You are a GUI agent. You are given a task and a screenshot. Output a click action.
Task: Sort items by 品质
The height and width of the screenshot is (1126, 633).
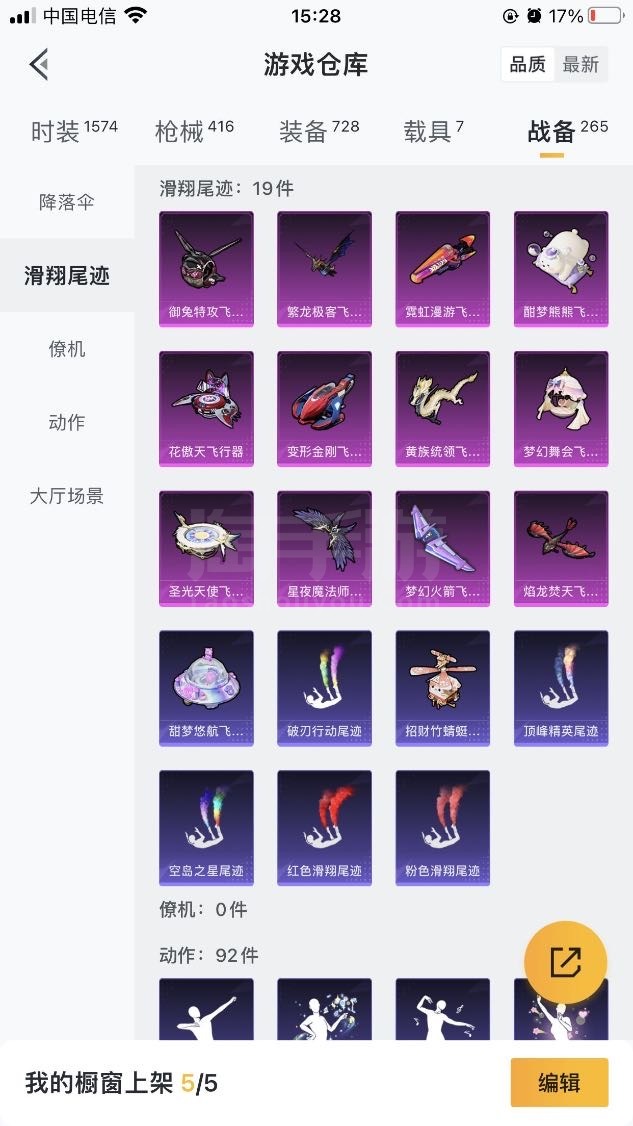point(528,65)
